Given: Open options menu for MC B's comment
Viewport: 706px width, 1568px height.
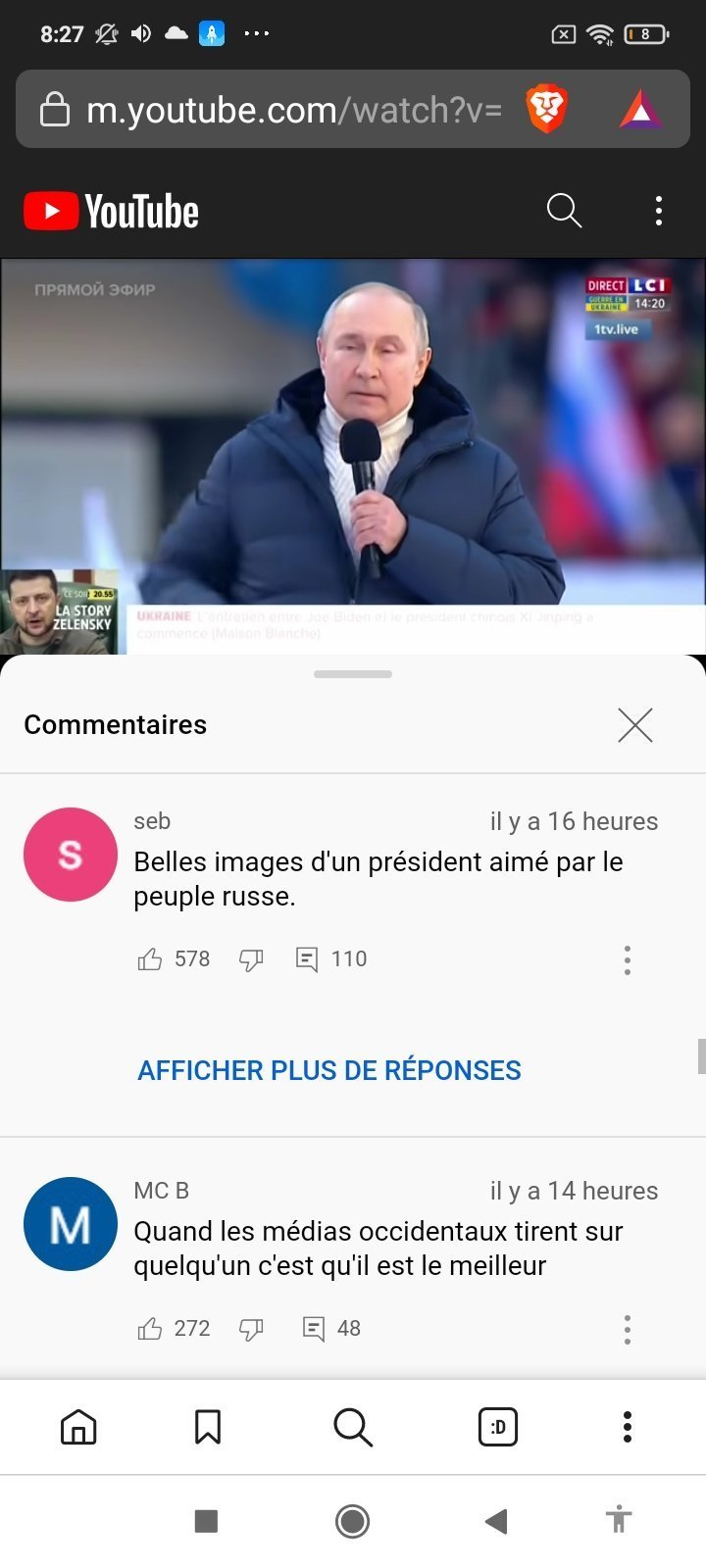Looking at the screenshot, I should 628,1329.
